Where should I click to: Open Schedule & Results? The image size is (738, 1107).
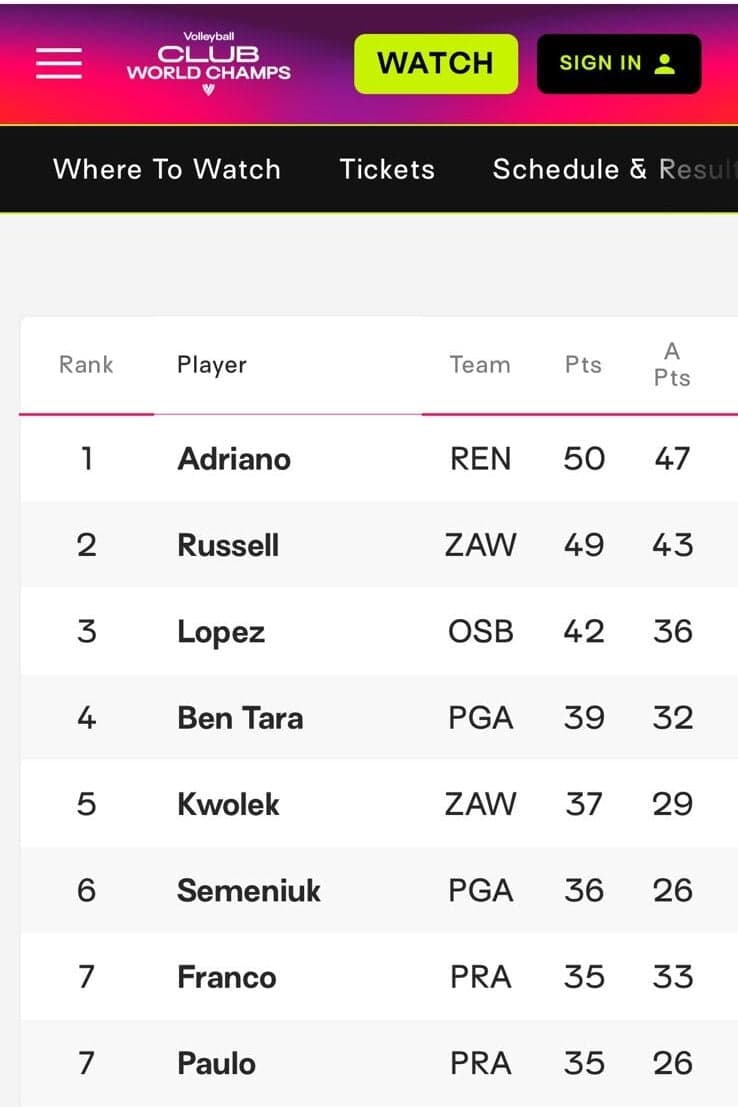pos(612,169)
